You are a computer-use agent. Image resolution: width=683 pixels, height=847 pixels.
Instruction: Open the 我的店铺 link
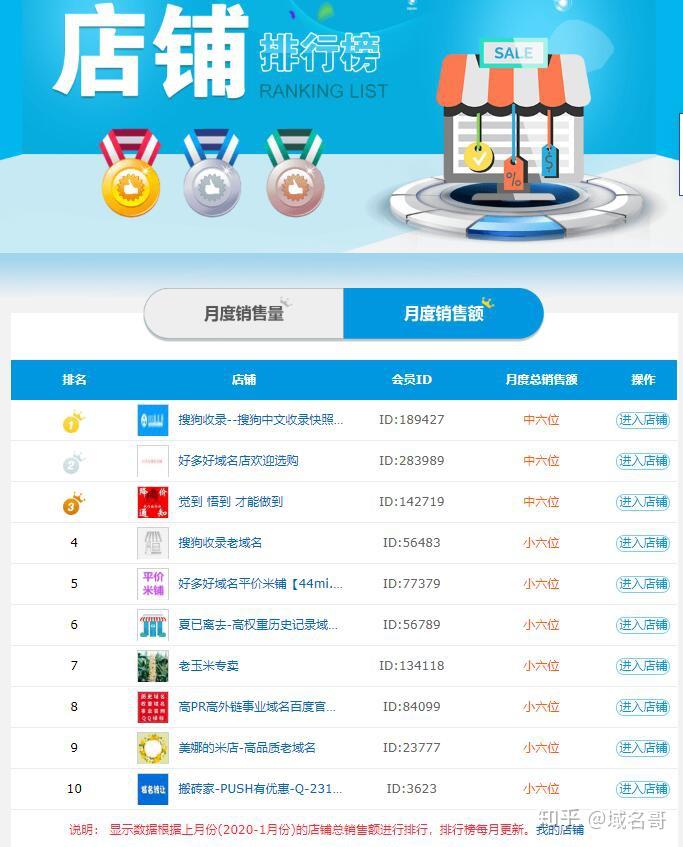(x=559, y=829)
